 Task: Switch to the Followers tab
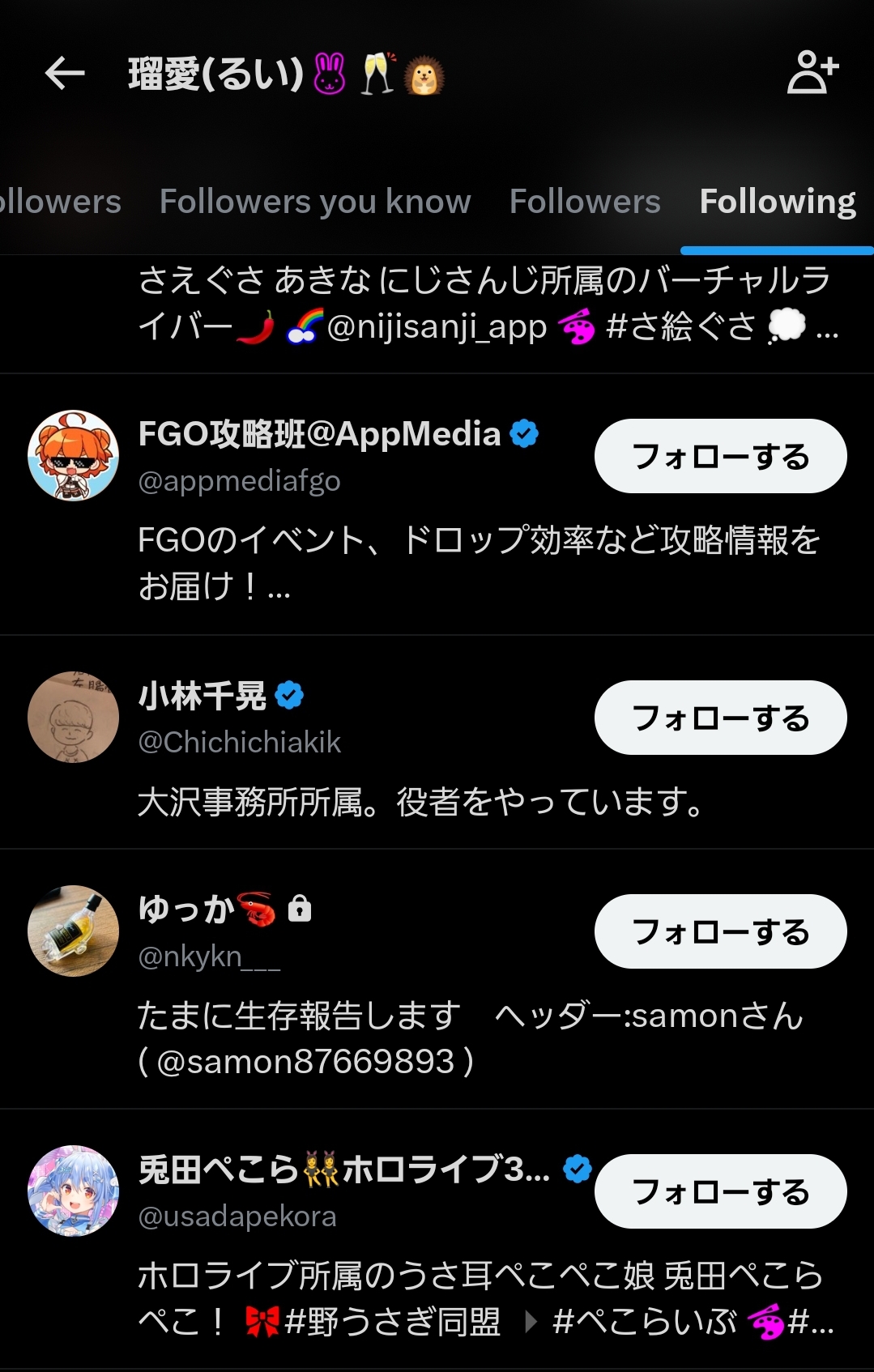coord(585,202)
